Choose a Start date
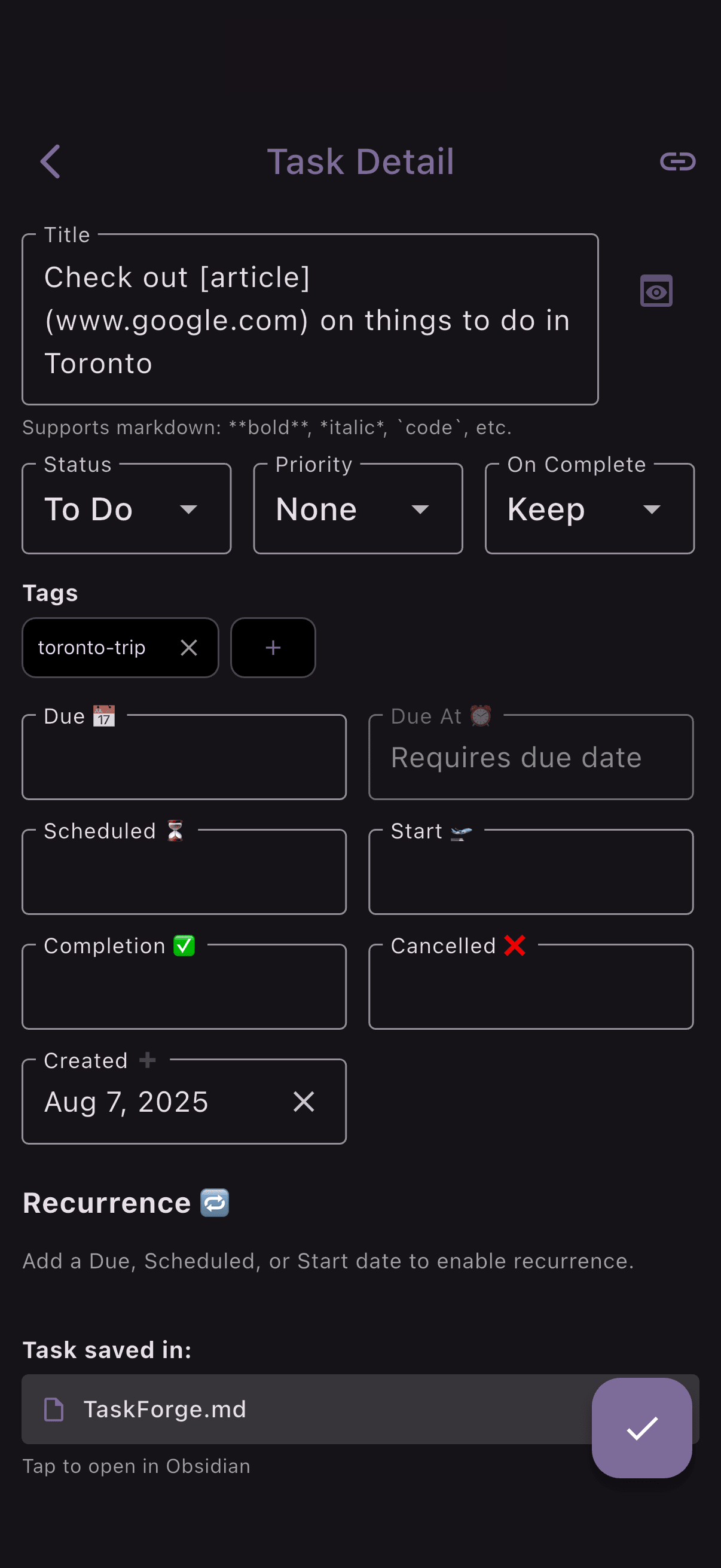 pos(530,873)
